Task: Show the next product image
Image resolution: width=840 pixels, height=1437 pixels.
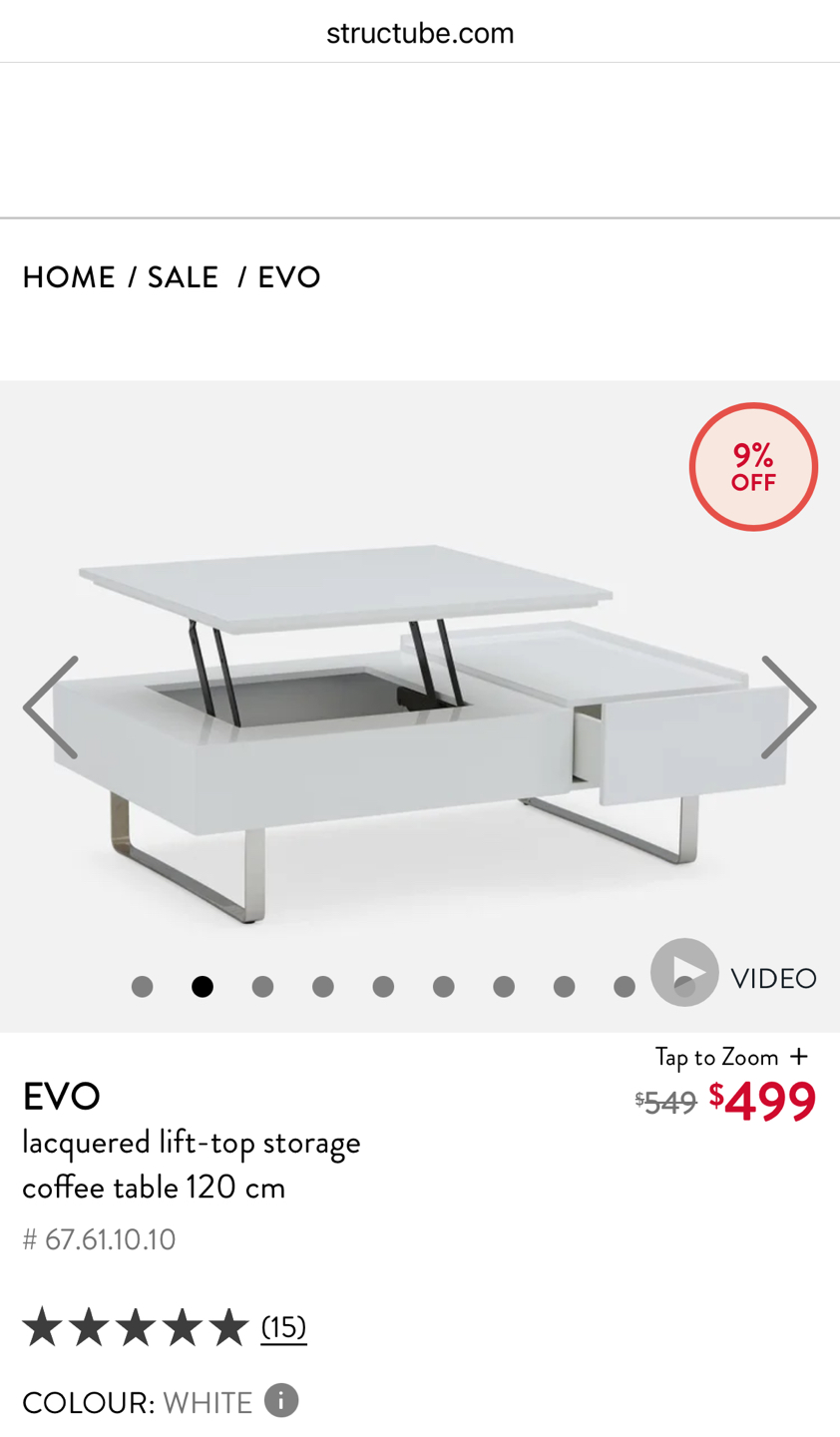Action: [x=788, y=707]
